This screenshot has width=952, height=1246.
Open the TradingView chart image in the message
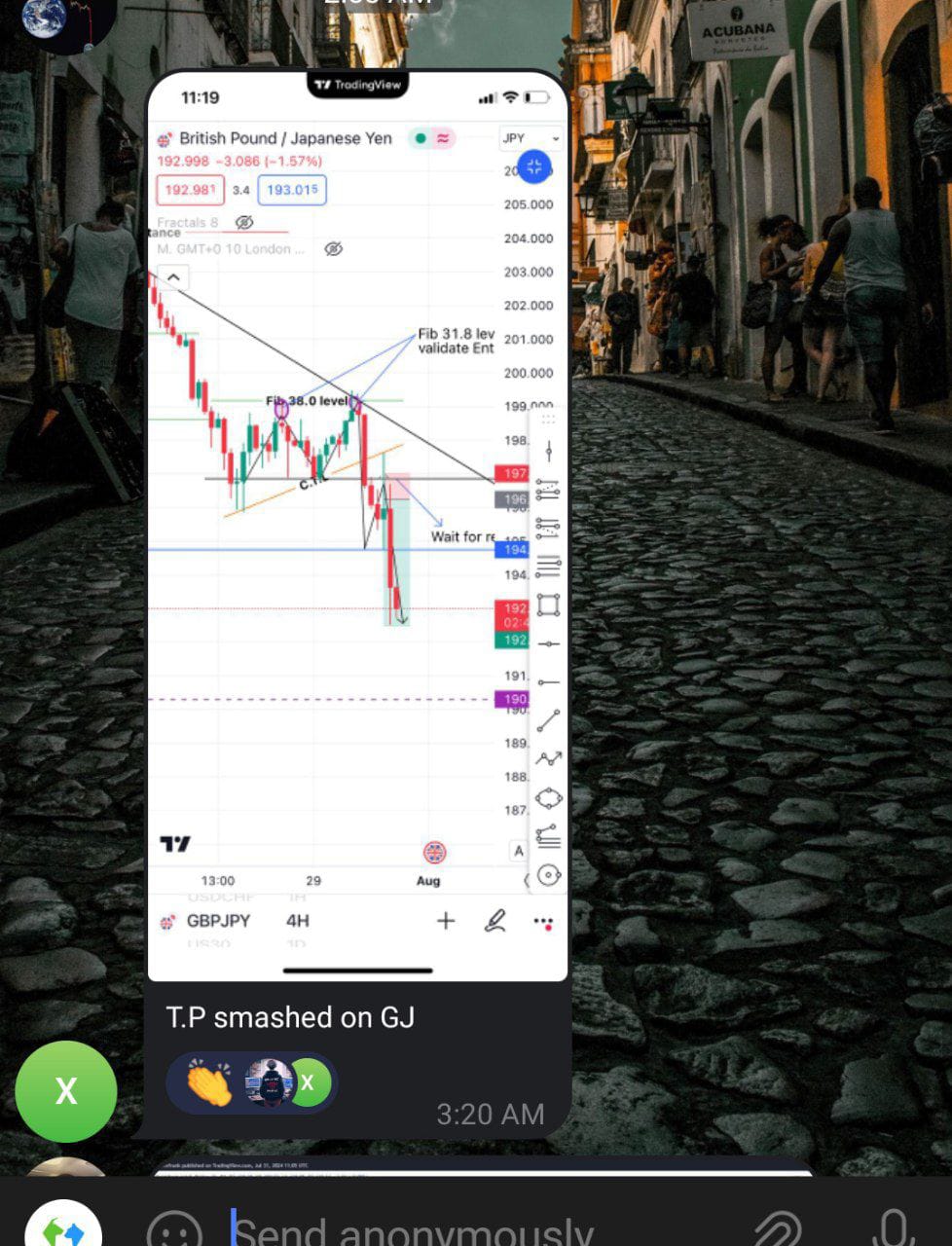point(357,526)
